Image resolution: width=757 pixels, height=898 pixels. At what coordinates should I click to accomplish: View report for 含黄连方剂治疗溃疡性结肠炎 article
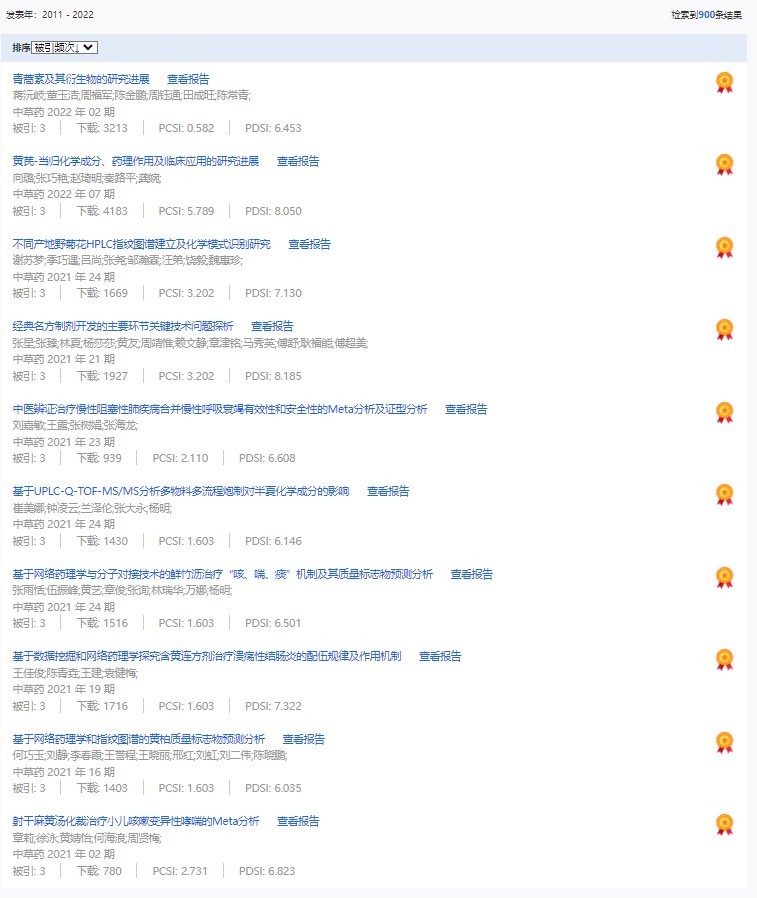[x=440, y=656]
